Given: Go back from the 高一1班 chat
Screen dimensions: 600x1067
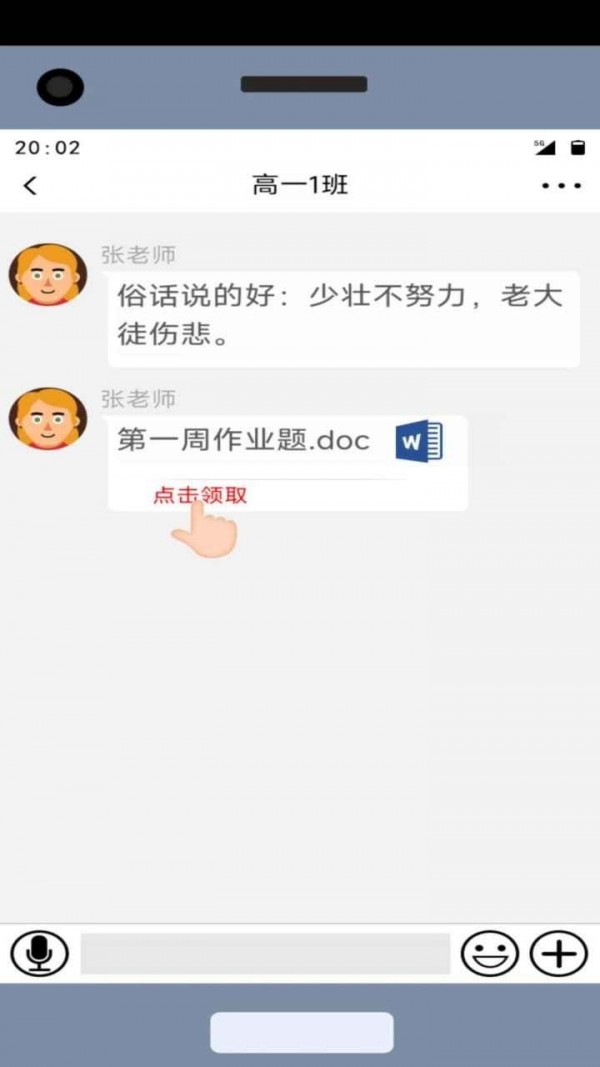Looking at the screenshot, I should pyautogui.click(x=30, y=185).
